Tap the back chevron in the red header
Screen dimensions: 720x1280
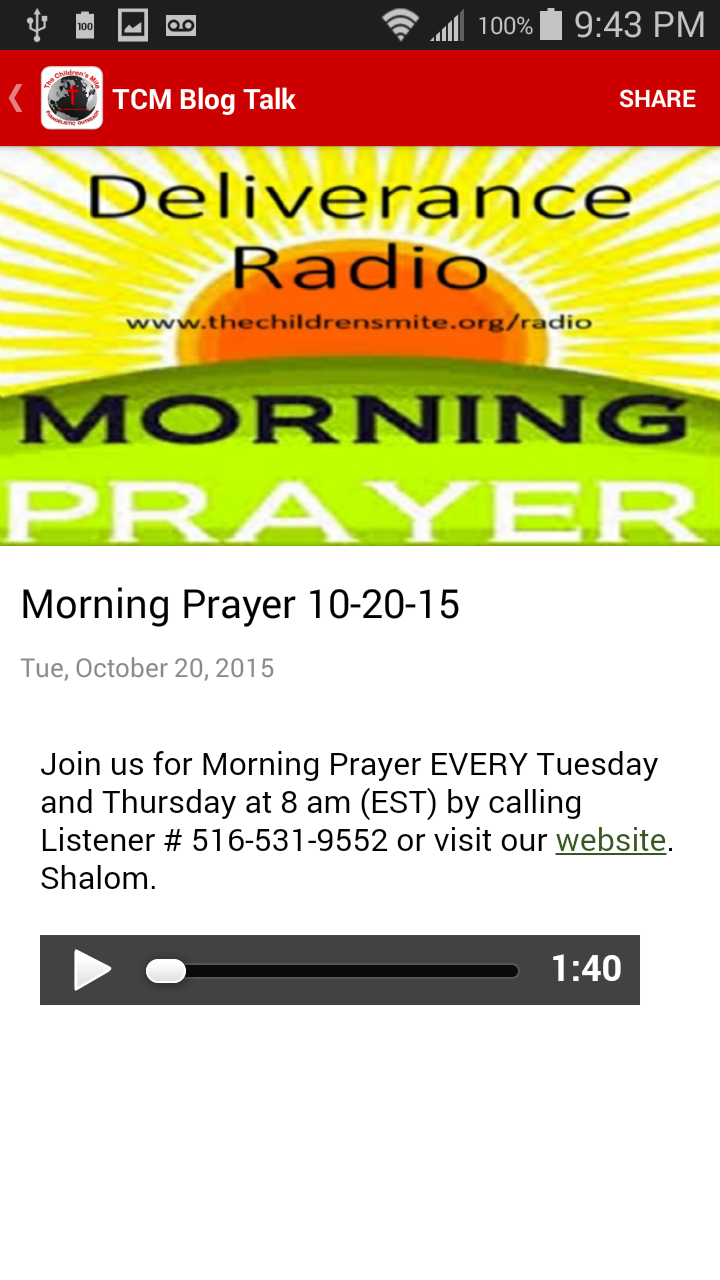(x=14, y=98)
